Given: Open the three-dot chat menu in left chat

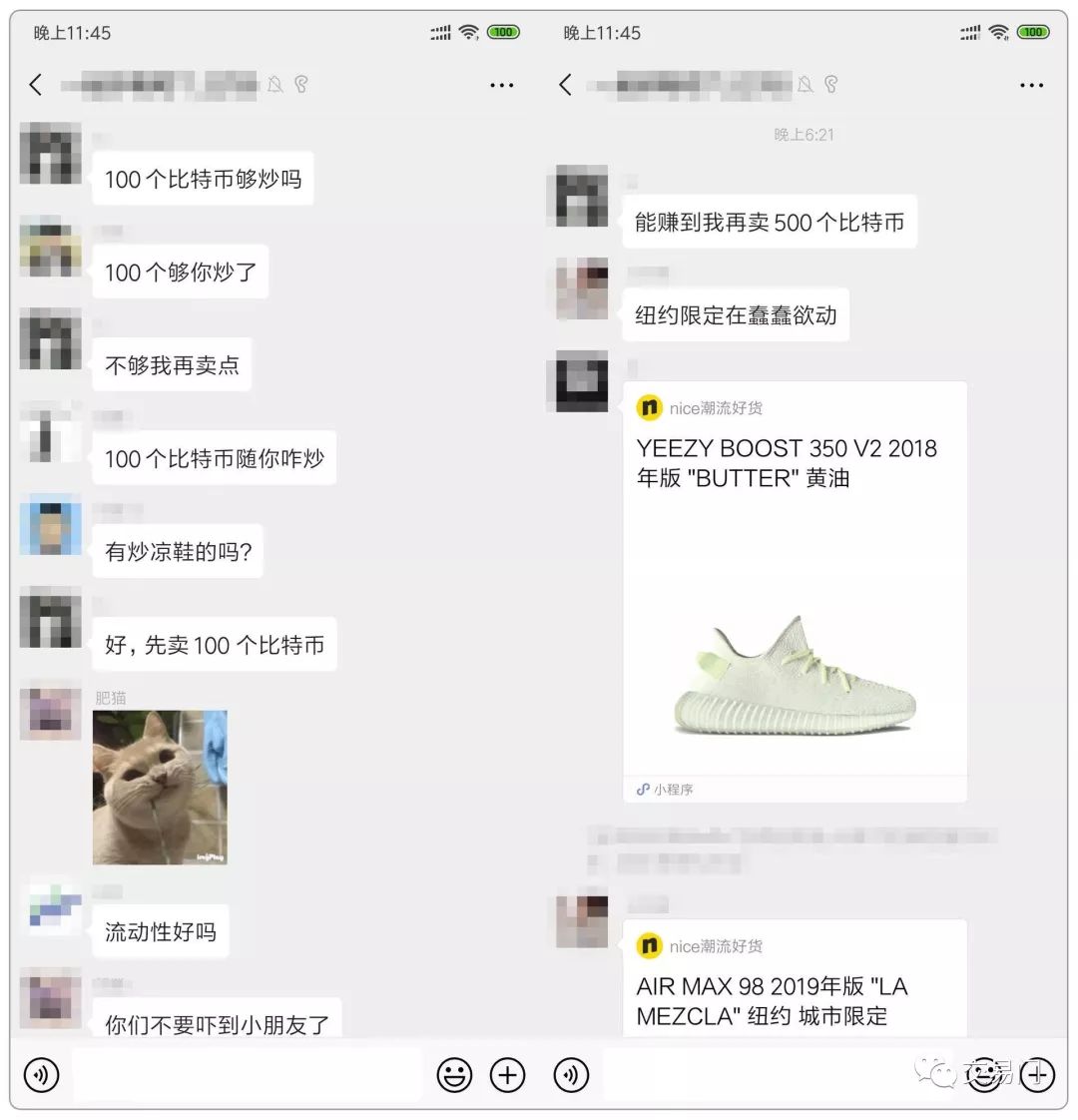Looking at the screenshot, I should tap(502, 85).
